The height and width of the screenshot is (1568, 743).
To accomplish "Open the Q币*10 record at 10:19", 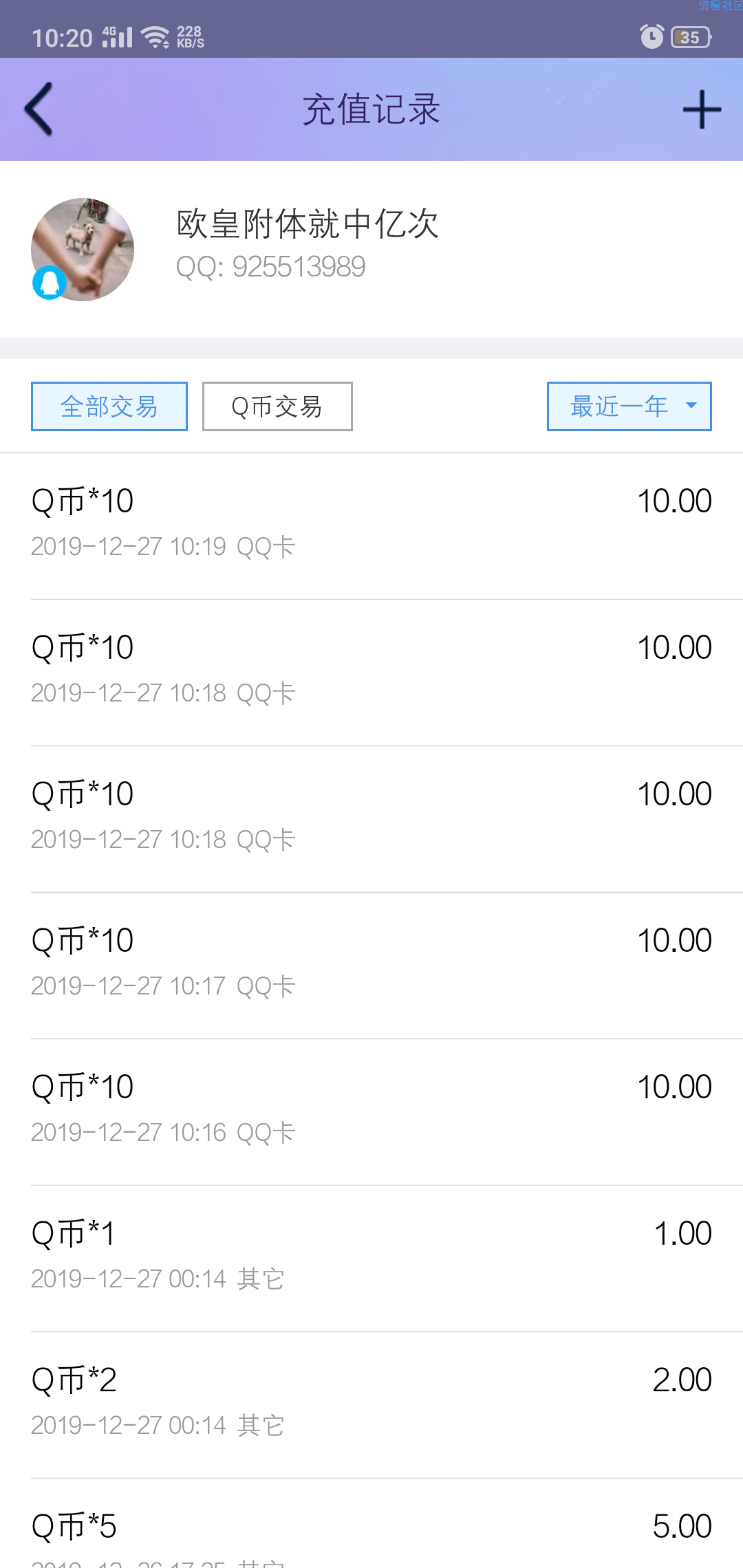I will 371,526.
